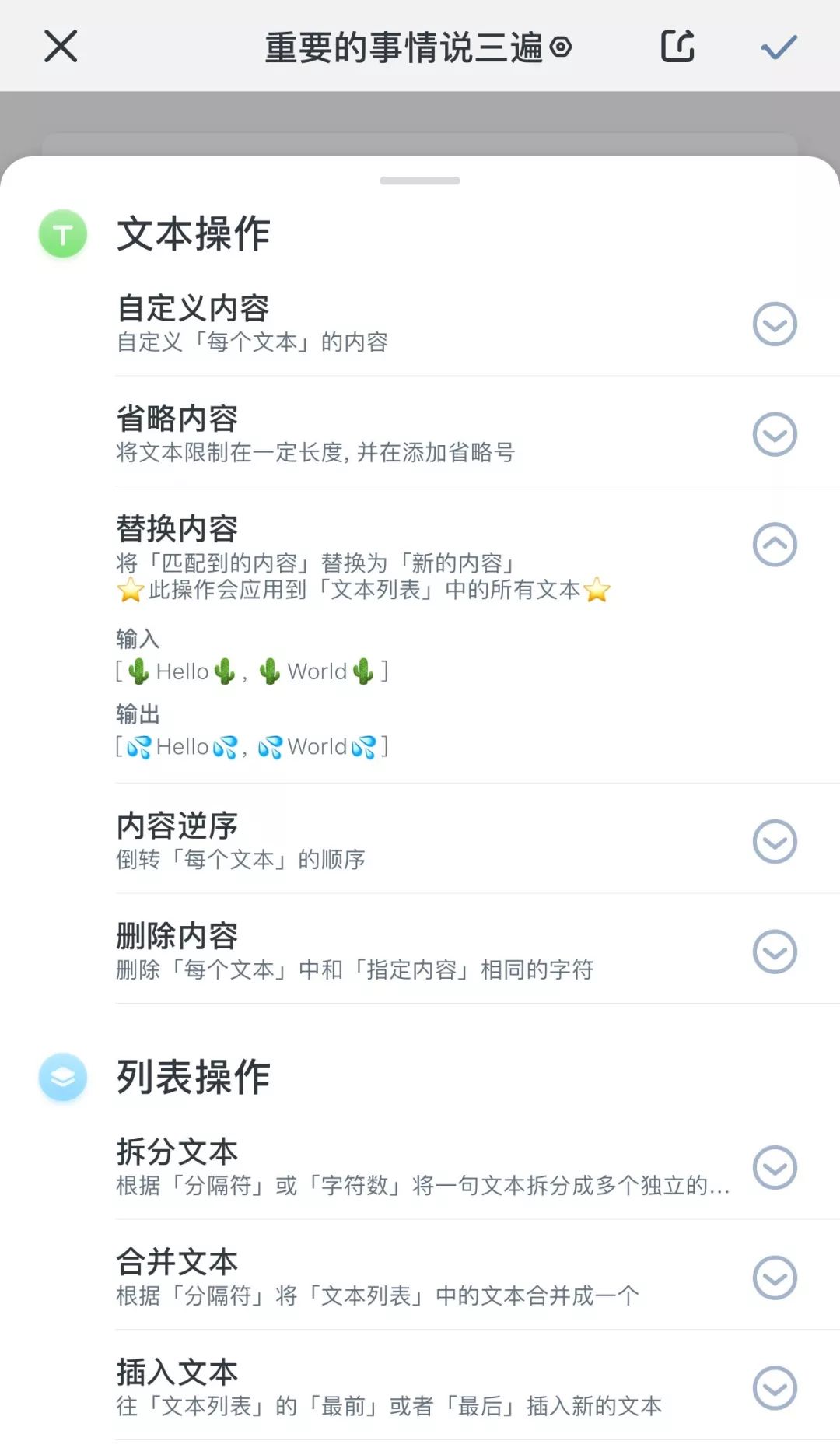Screen dimensions: 840x1455
Task: Select the 自定义内容 text operation
Action: 311,323
